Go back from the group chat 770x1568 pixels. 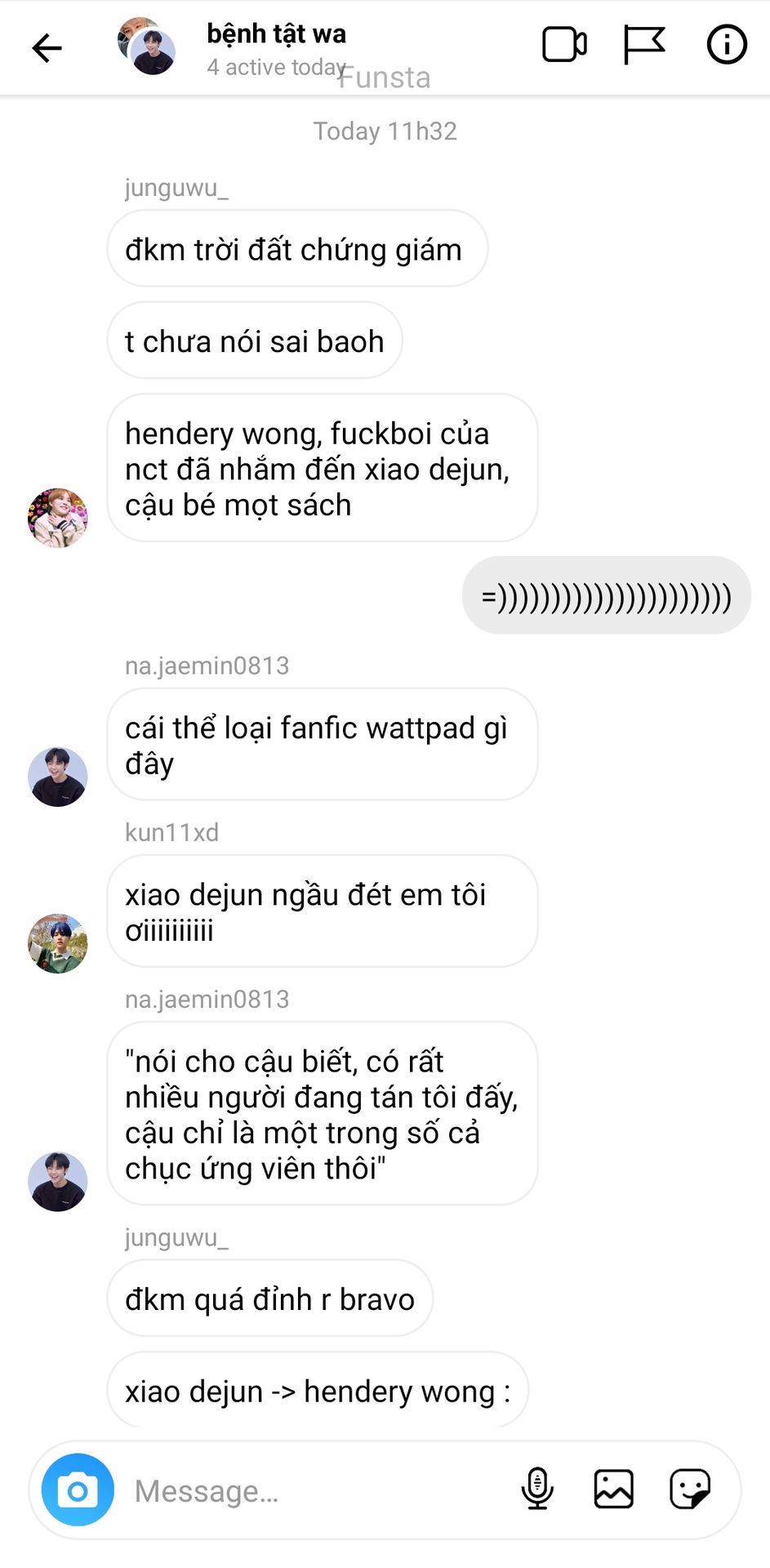point(47,48)
